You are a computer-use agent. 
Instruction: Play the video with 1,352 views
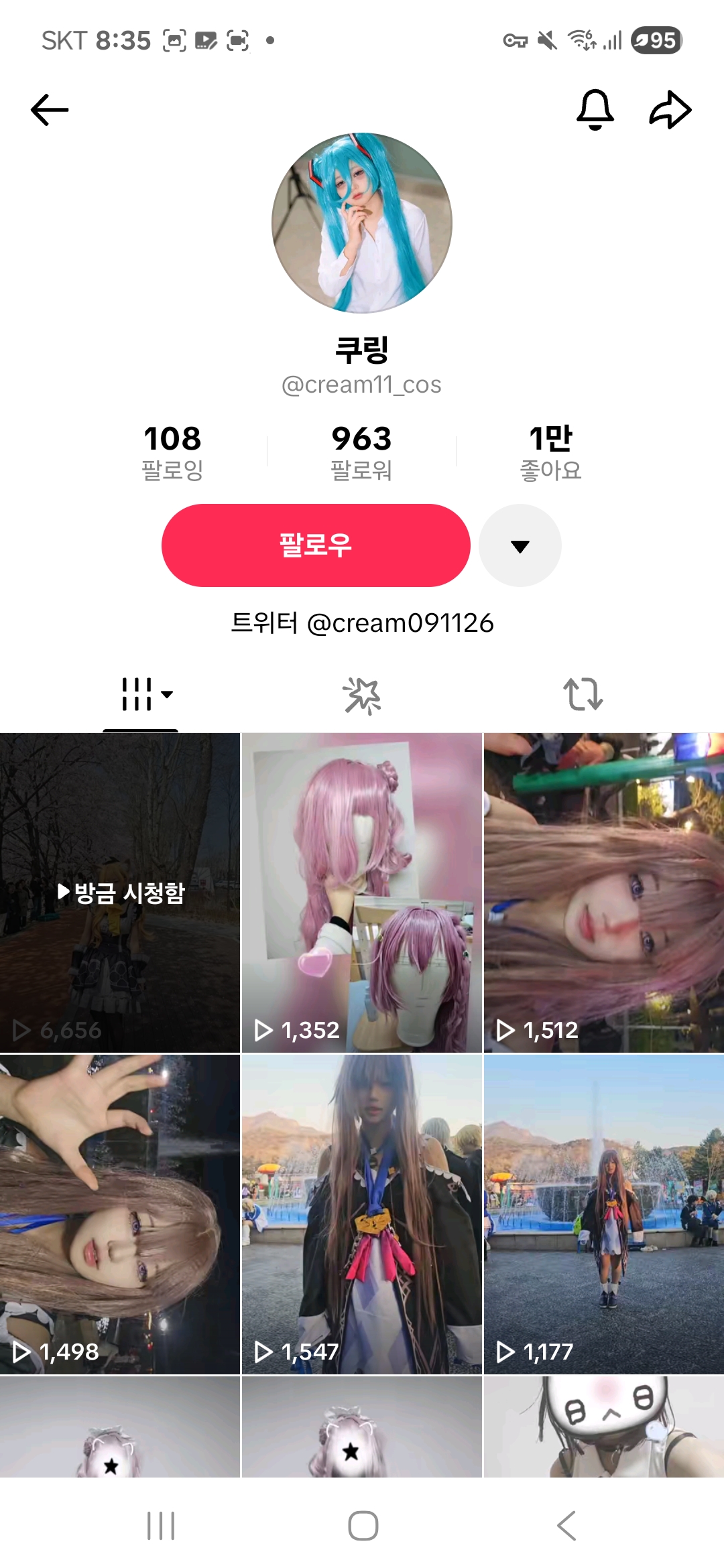point(362,893)
